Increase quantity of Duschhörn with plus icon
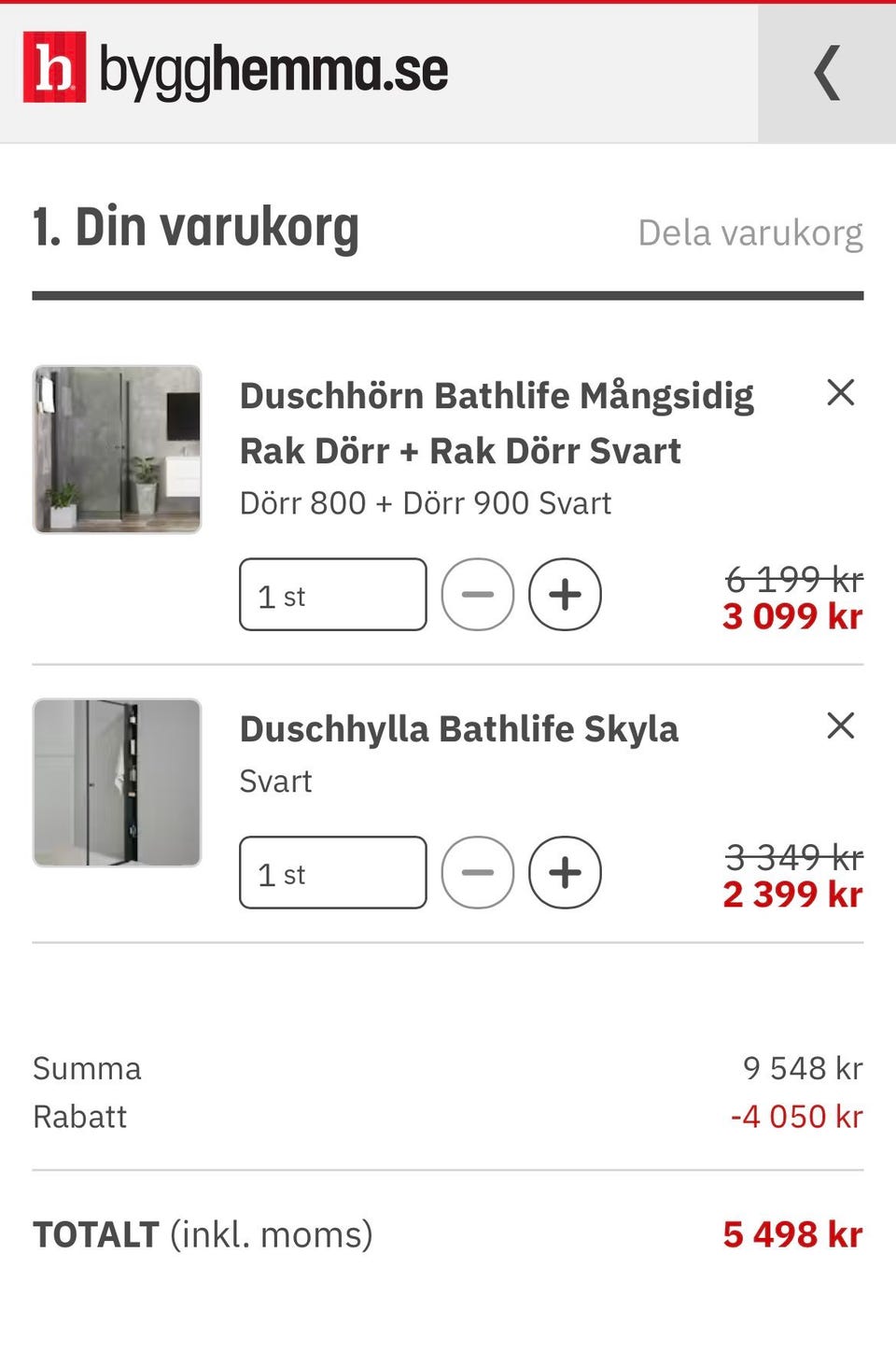 point(566,595)
